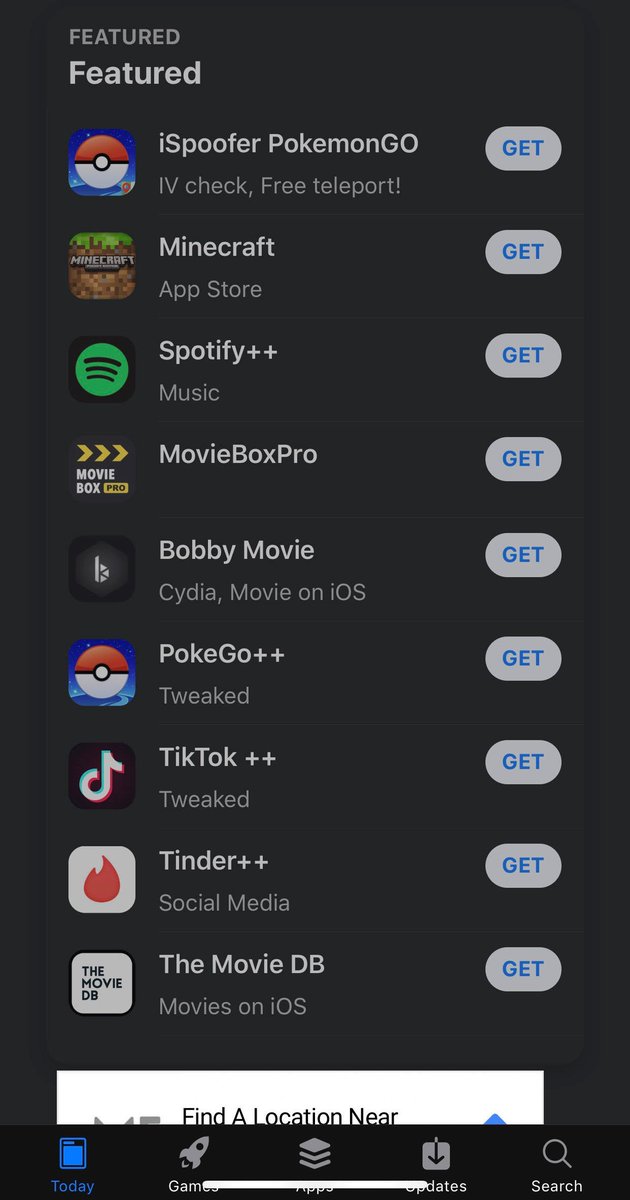Tap GET next to Minecraft
Screen dimensions: 630x1200
point(523,252)
